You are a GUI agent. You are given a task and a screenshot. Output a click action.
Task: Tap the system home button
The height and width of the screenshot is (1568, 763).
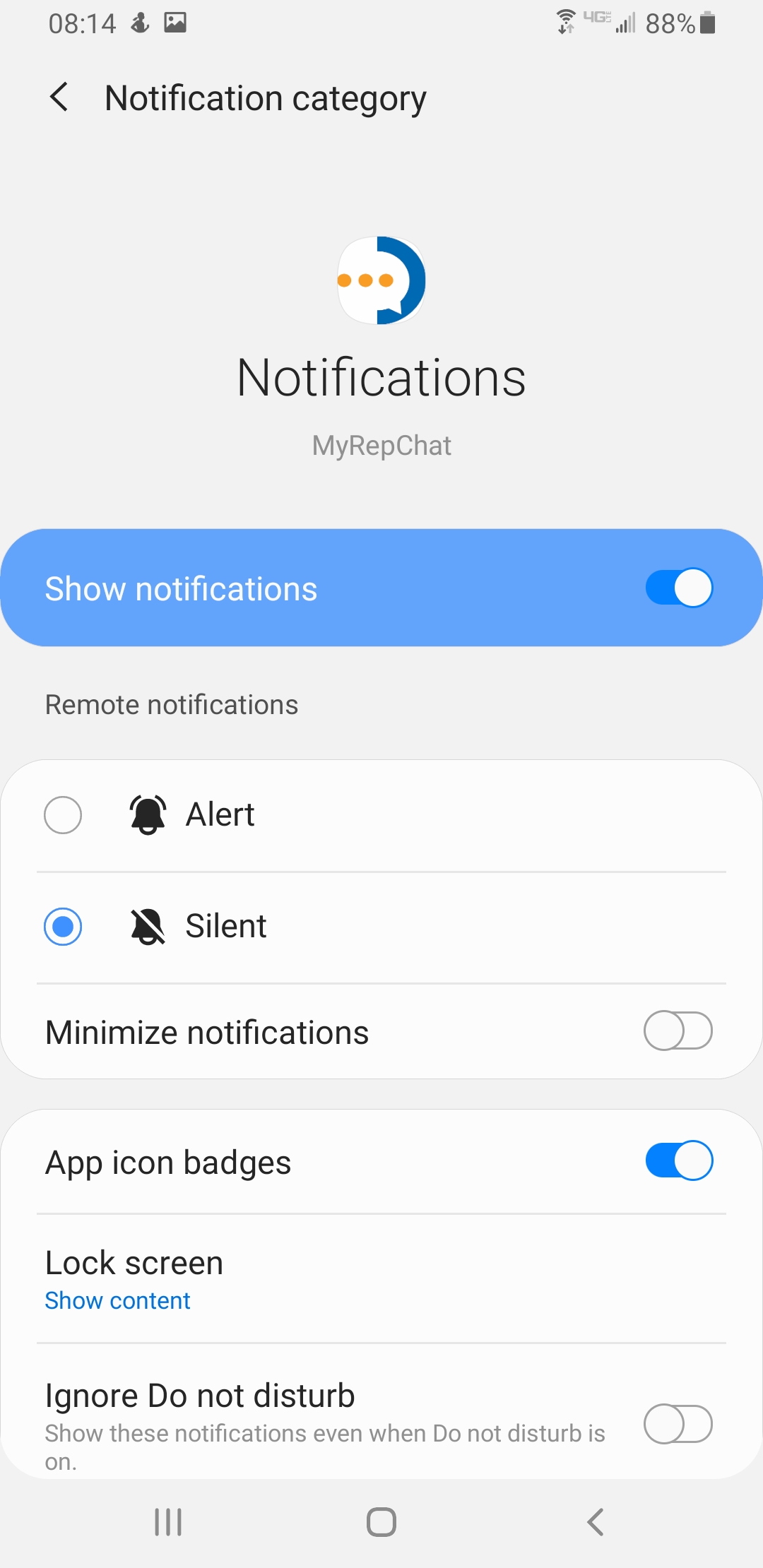coord(381,1522)
